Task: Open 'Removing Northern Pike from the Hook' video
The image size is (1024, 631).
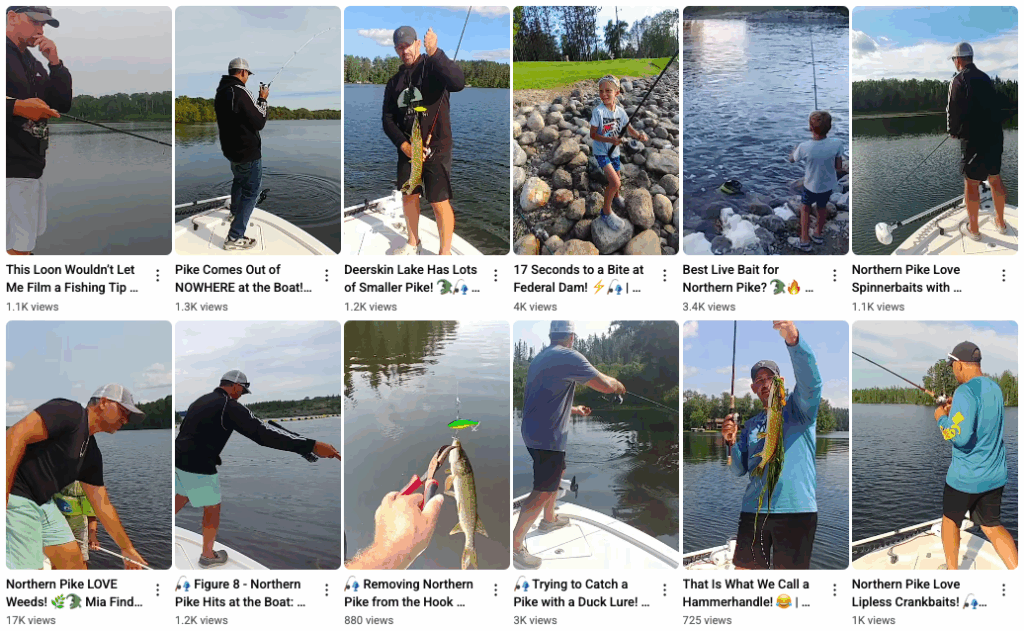Action: 426,445
